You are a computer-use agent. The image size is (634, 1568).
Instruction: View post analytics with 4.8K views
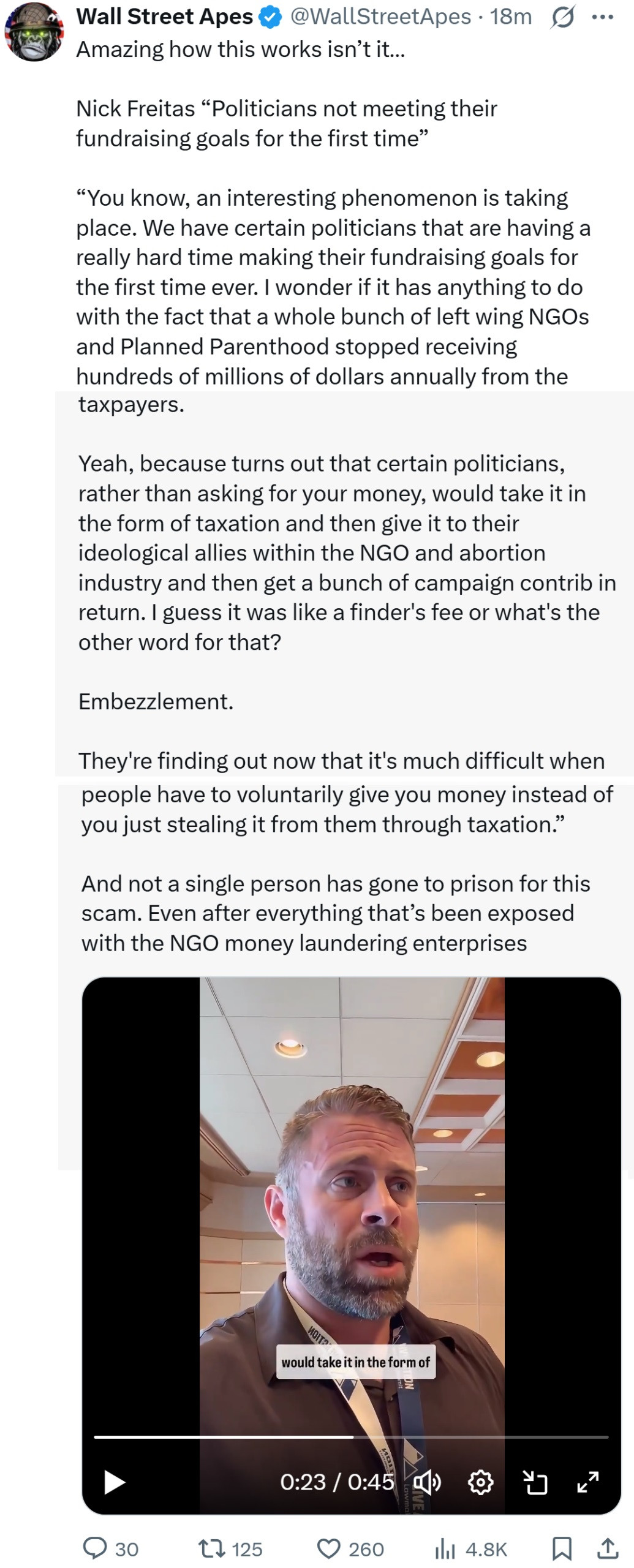coord(470,1549)
